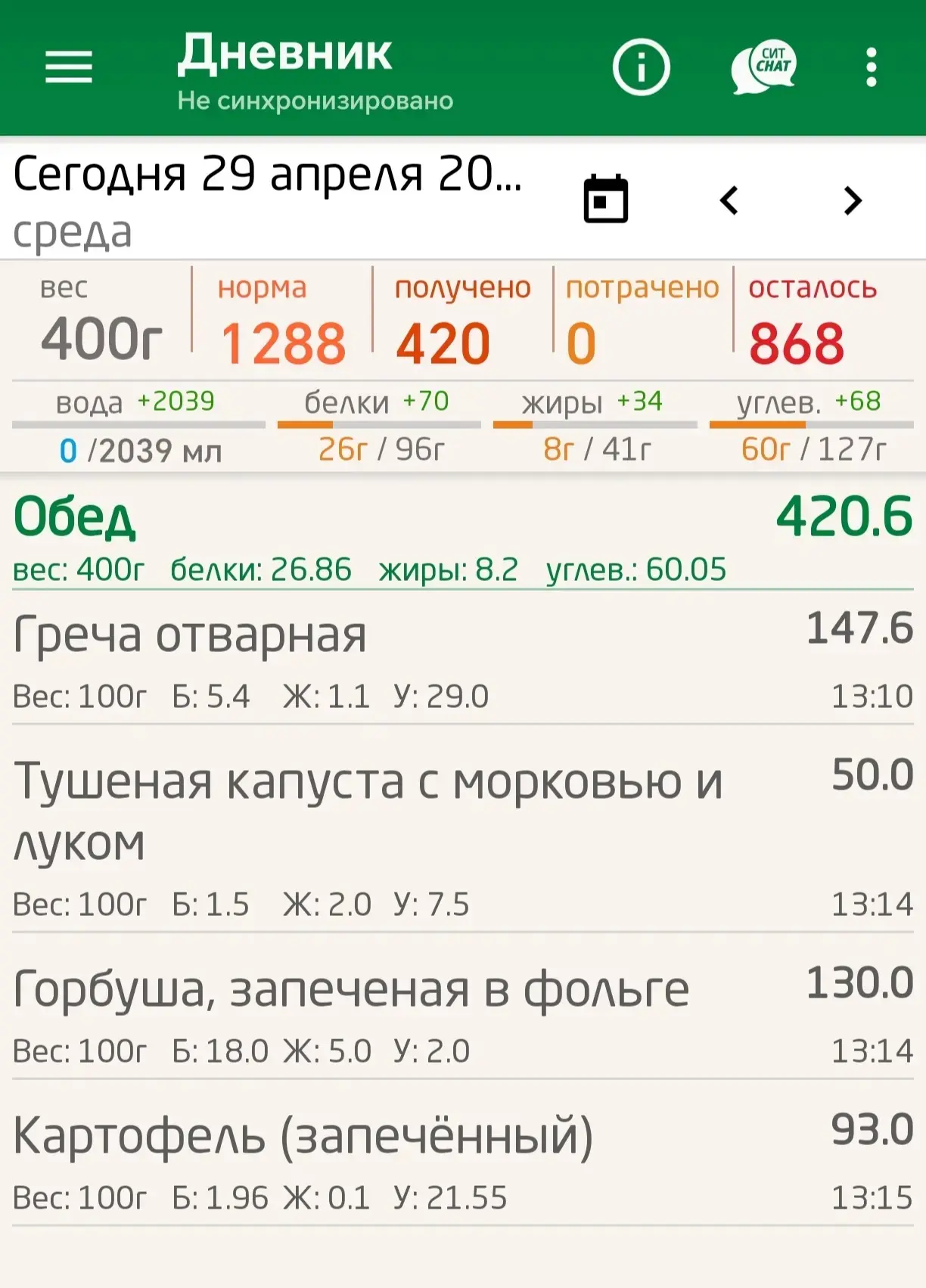The height and width of the screenshot is (1288, 926).
Task: Open the hamburger drawer menu
Action: [x=68, y=67]
